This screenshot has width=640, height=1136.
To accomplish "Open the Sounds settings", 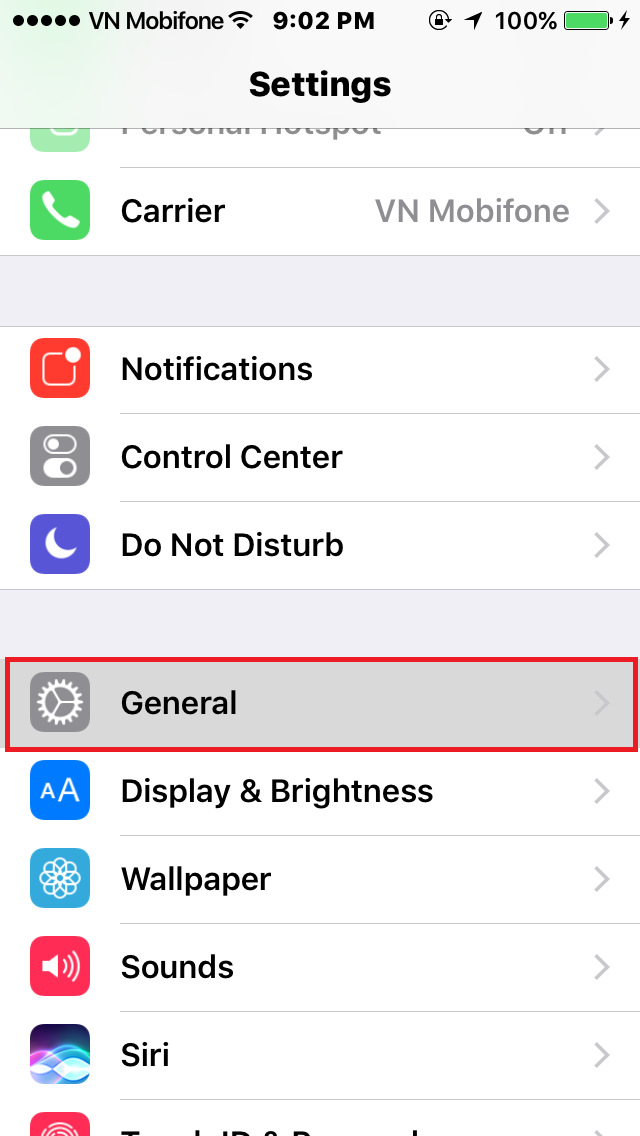I will [x=320, y=967].
